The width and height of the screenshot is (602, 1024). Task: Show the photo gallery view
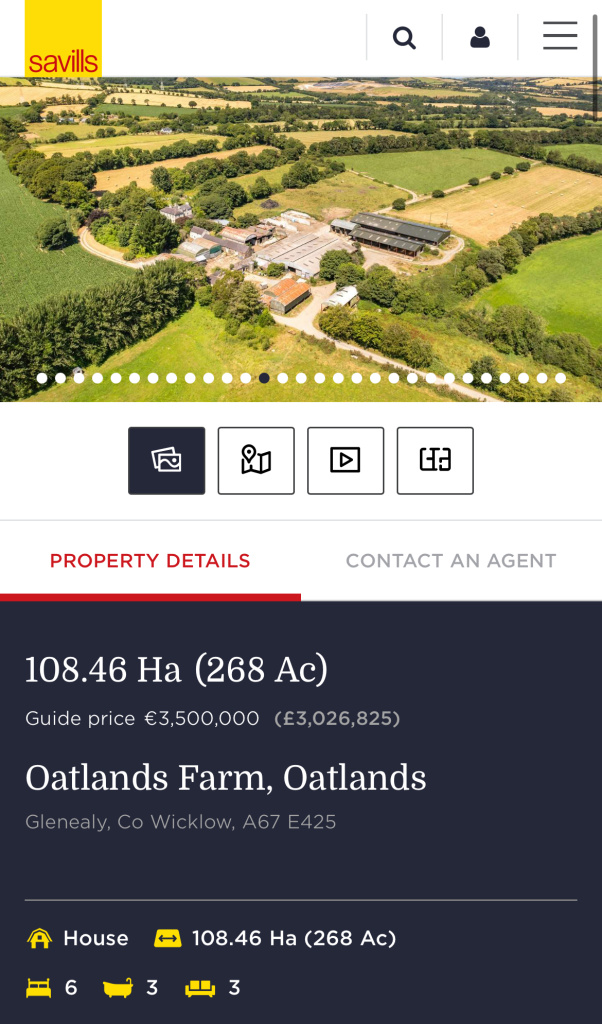[166, 460]
